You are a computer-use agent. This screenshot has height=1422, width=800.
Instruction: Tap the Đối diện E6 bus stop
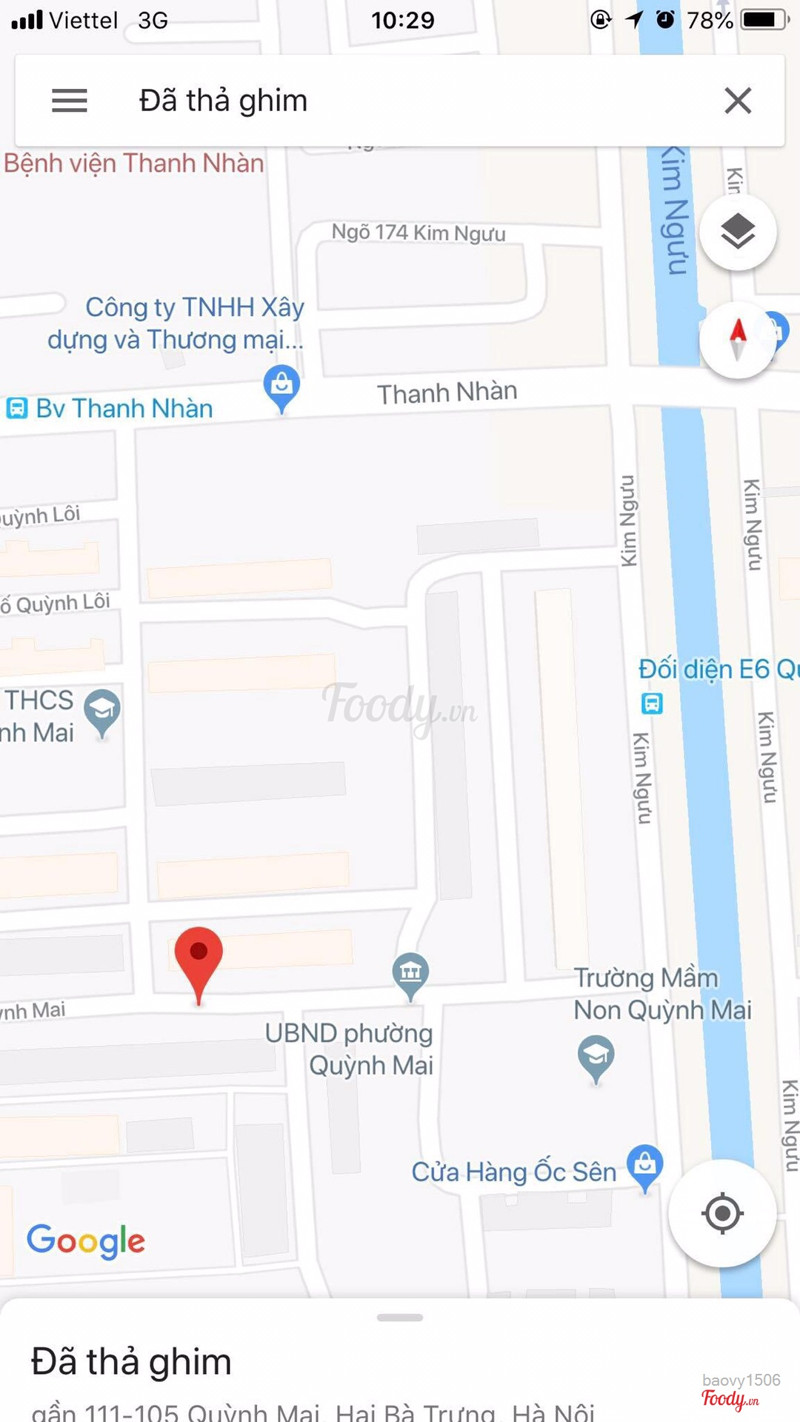[652, 703]
